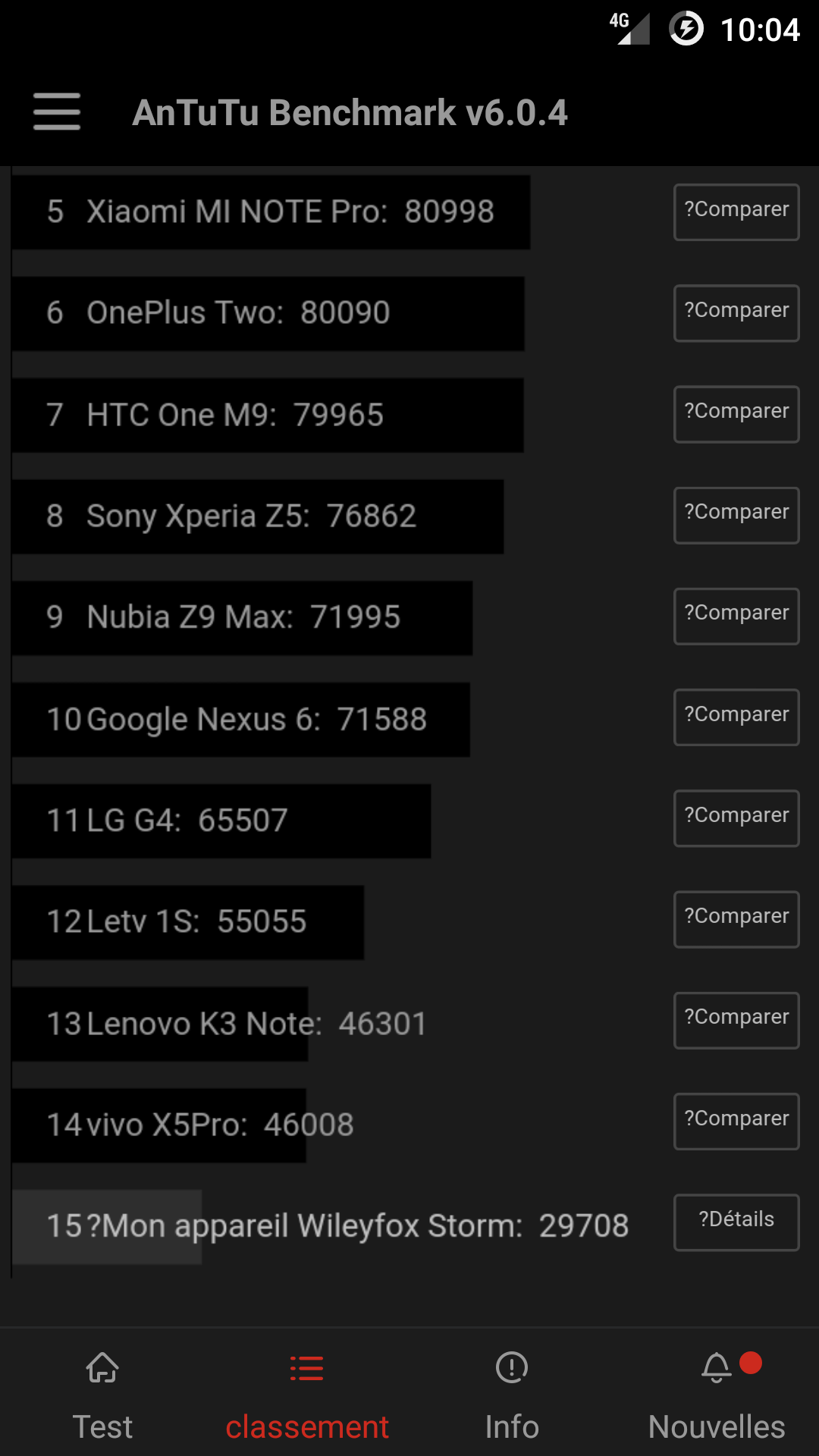The image size is (819, 1456).
Task: Go to the Info tab
Action: click(512, 1395)
